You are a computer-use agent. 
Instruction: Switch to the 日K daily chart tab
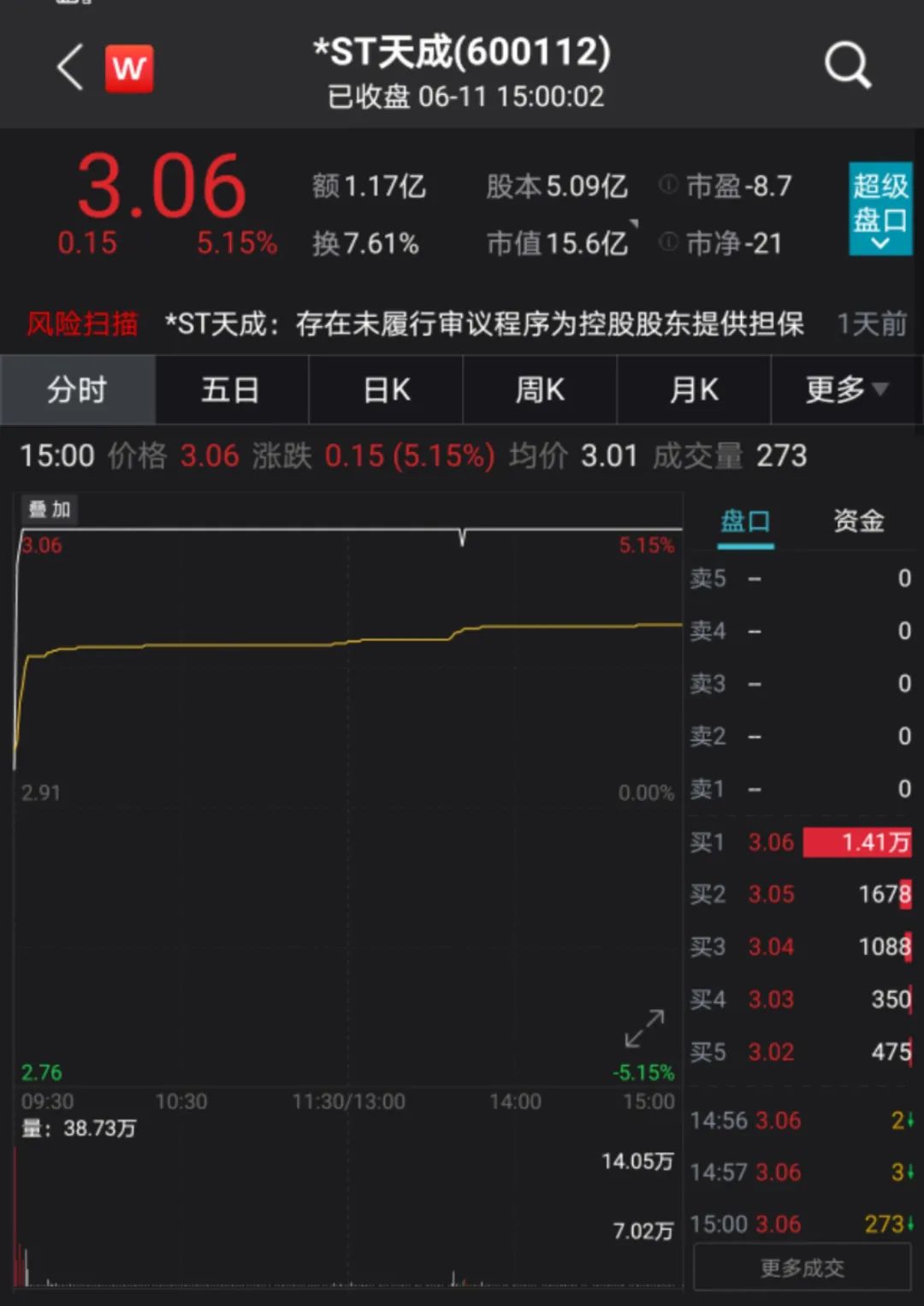pos(386,390)
